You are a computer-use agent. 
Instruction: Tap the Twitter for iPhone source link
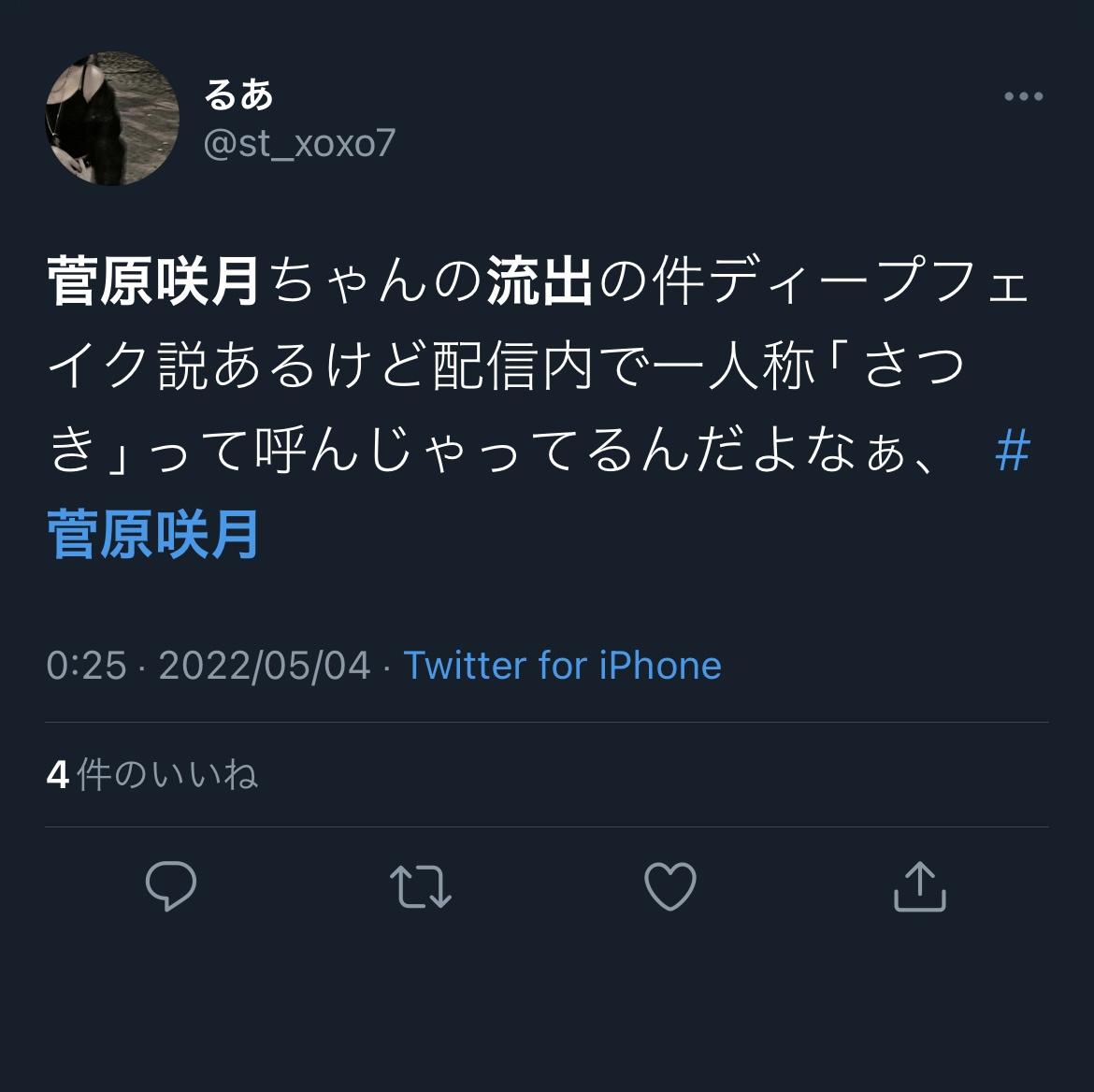click(x=562, y=666)
